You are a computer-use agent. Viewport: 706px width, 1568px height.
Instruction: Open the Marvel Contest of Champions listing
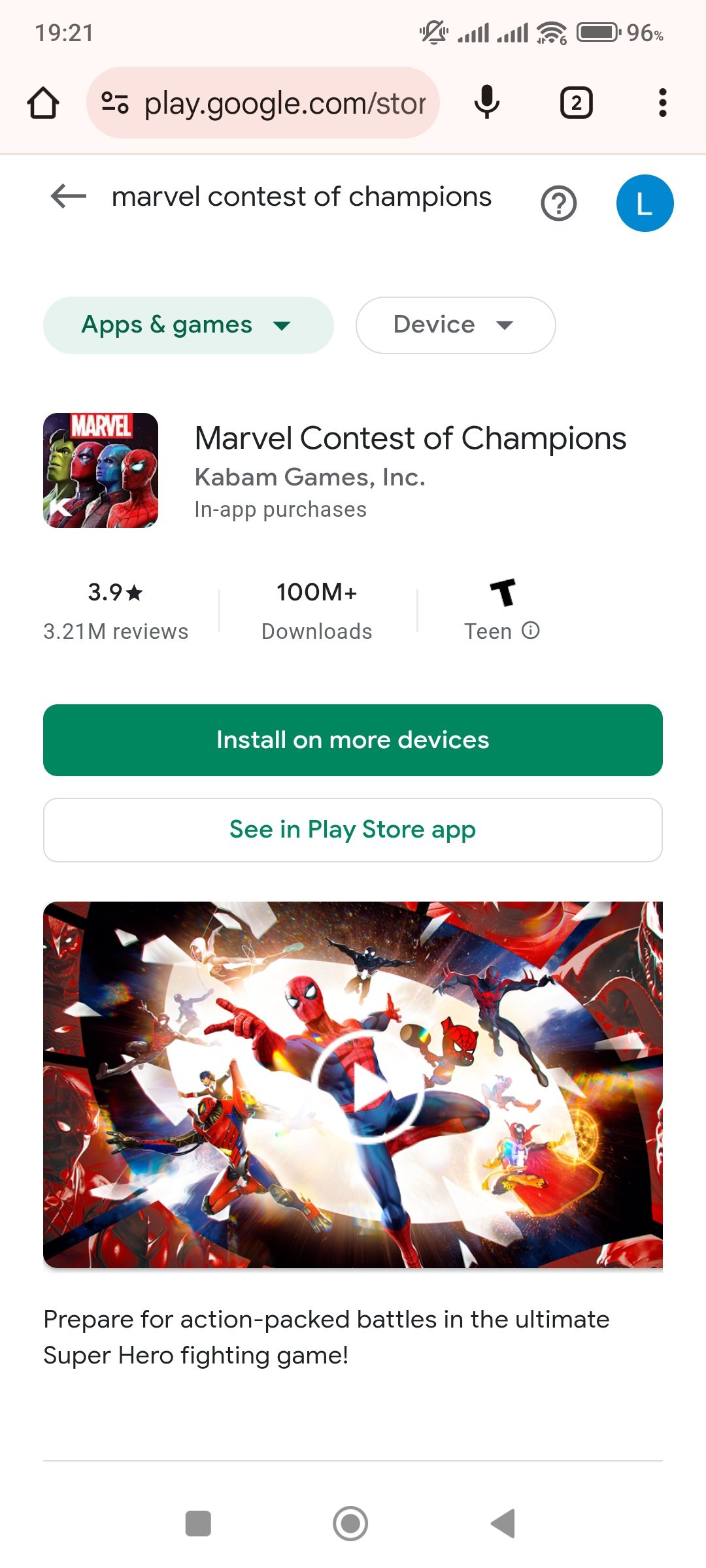[410, 438]
